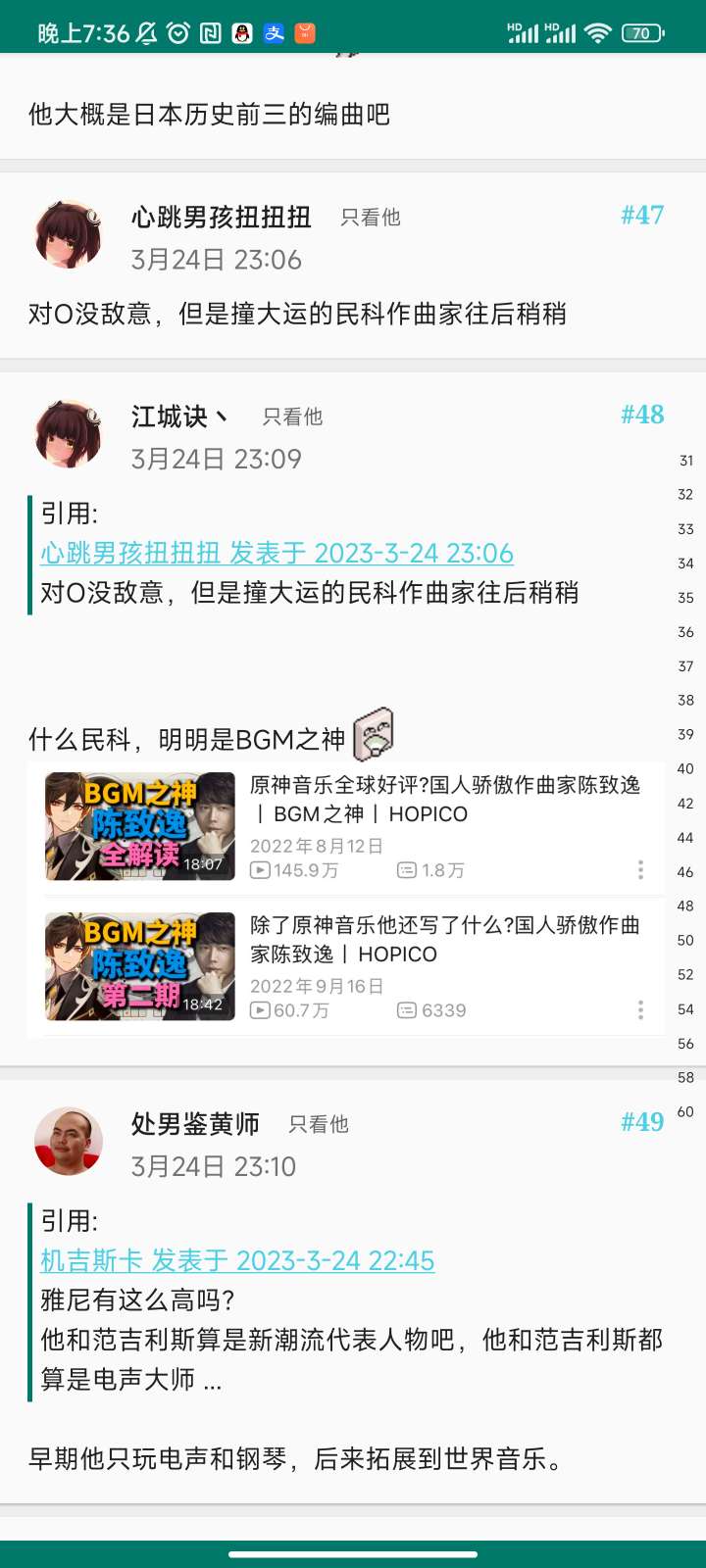Open 处男鉴黄师's avatar profile

pyautogui.click(x=69, y=1142)
